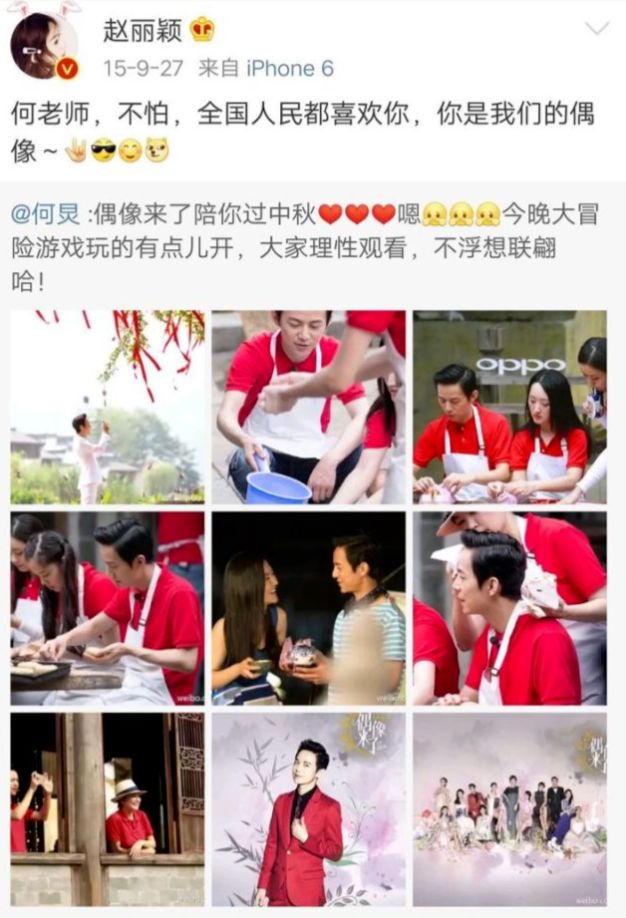
Task: Open the 赵丽颖 username profile link
Action: click(143, 32)
